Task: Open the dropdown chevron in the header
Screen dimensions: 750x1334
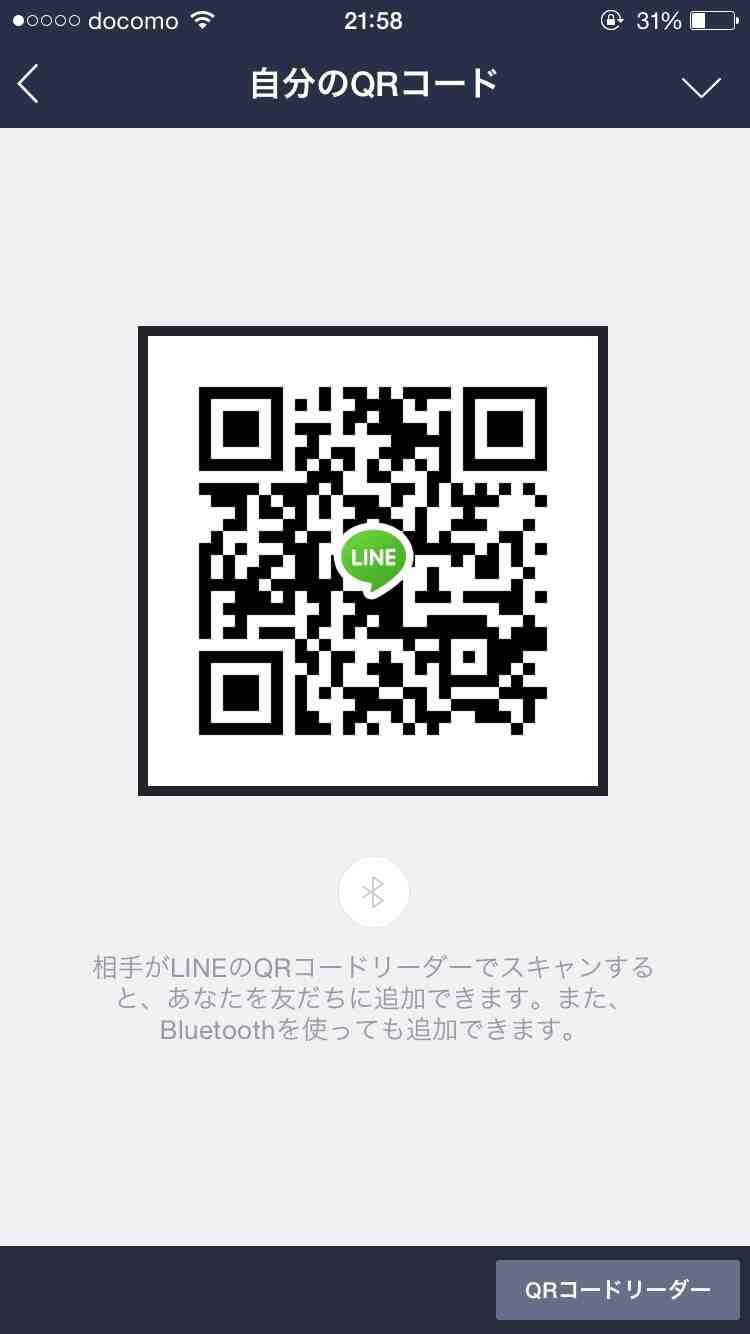Action: click(701, 87)
